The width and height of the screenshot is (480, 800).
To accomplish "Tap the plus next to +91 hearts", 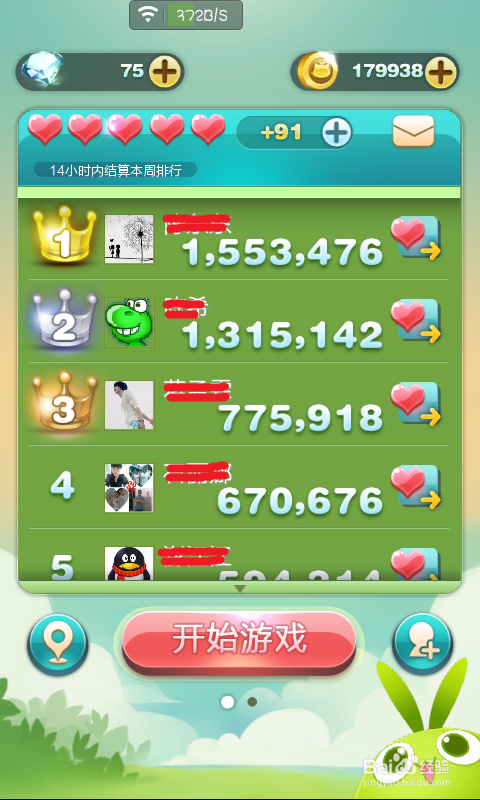I will (337, 133).
